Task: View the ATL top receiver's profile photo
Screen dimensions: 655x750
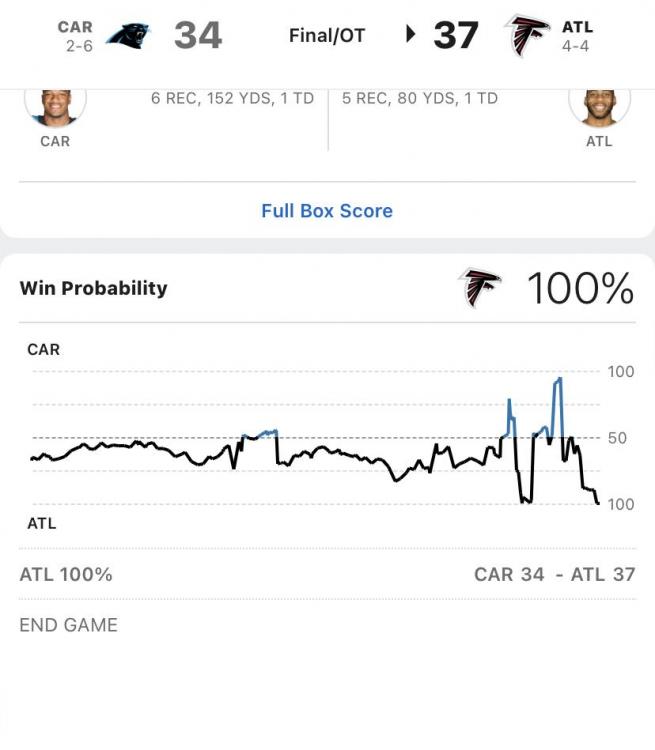Action: [599, 104]
